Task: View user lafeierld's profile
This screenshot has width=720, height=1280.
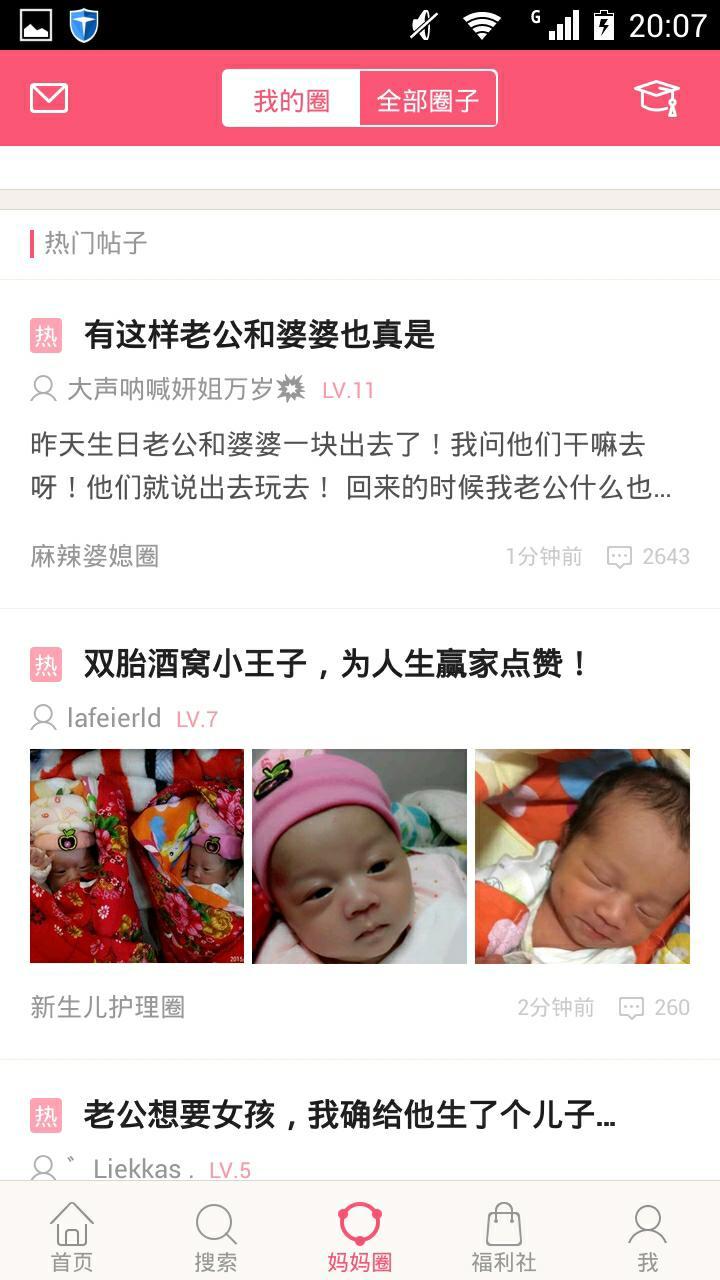Action: pos(114,718)
